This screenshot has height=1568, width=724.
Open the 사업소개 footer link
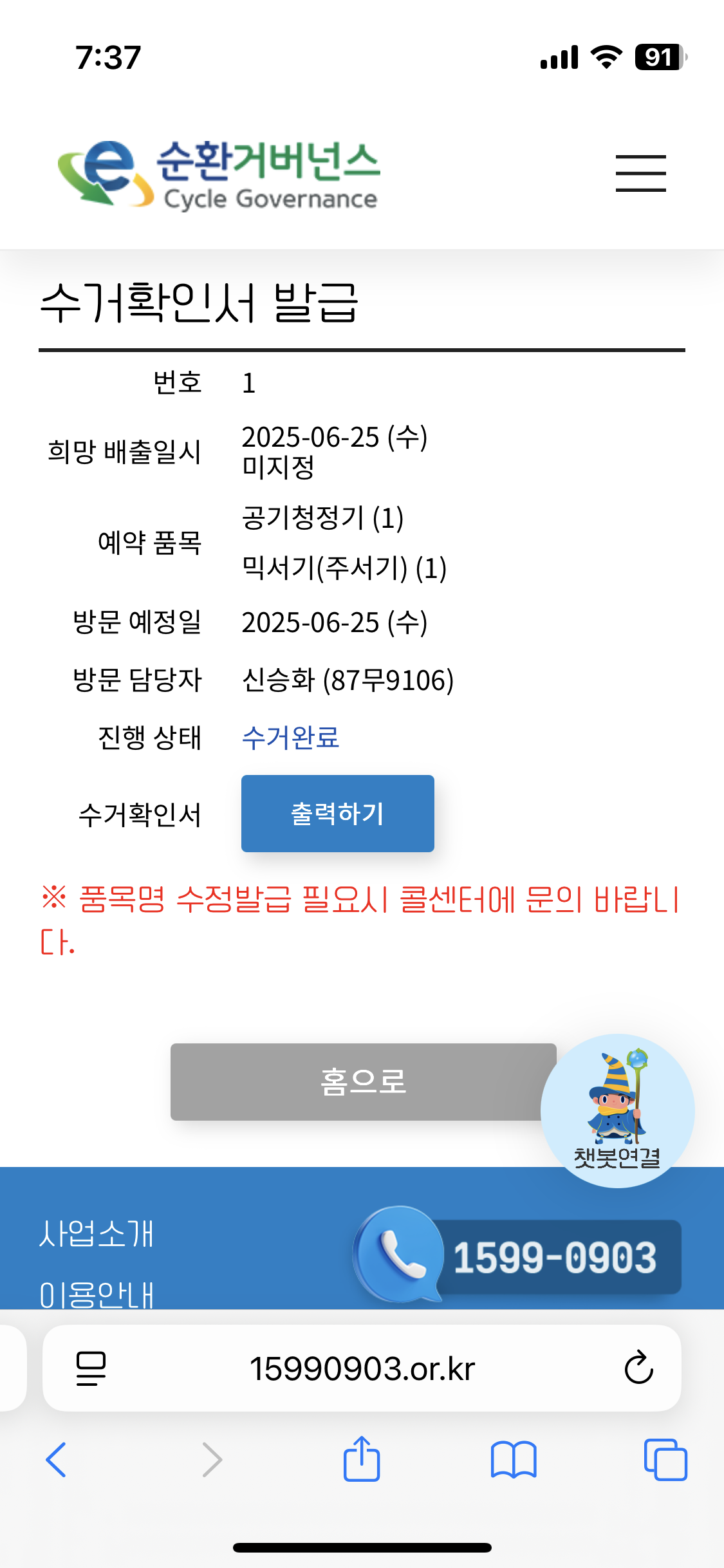[97, 1233]
